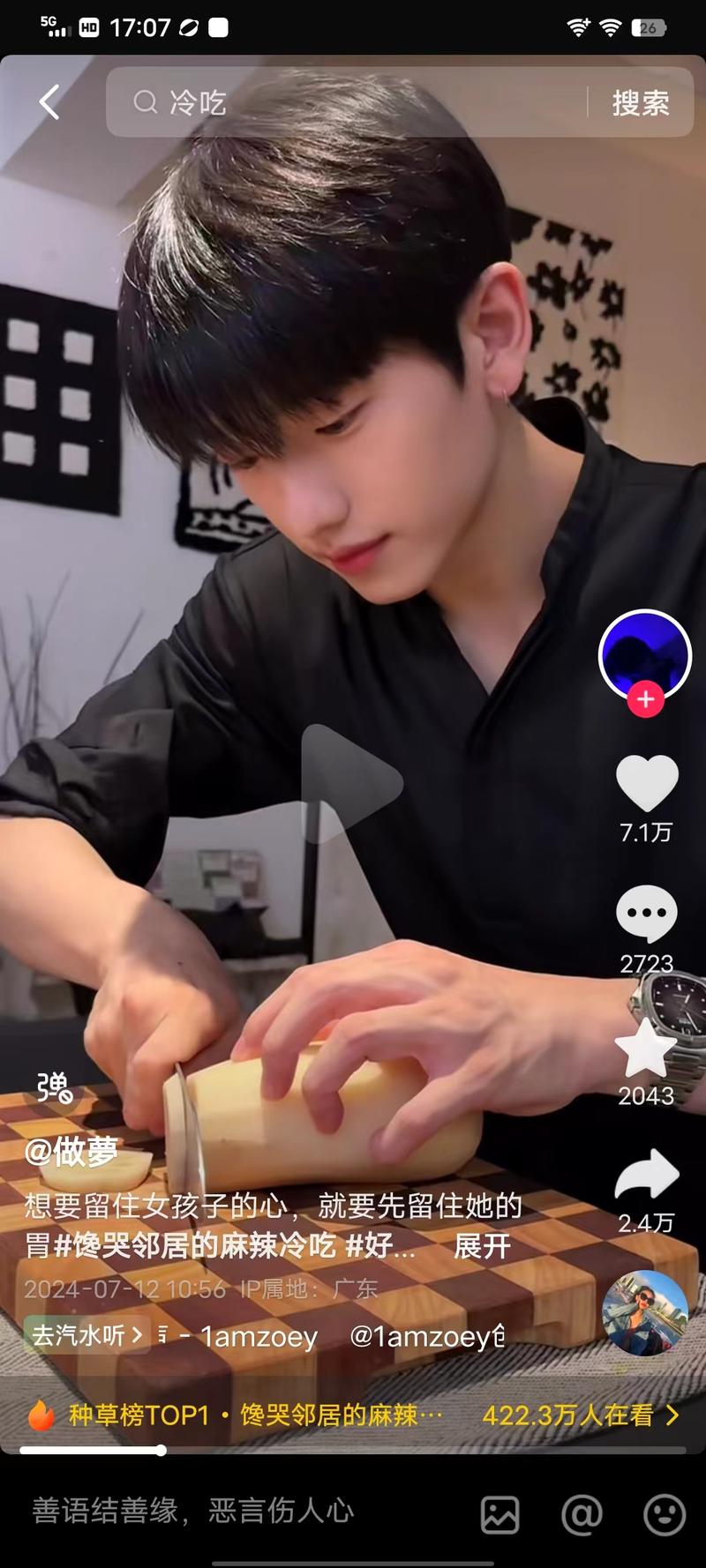Expand the caption with 展开

coord(482,1246)
